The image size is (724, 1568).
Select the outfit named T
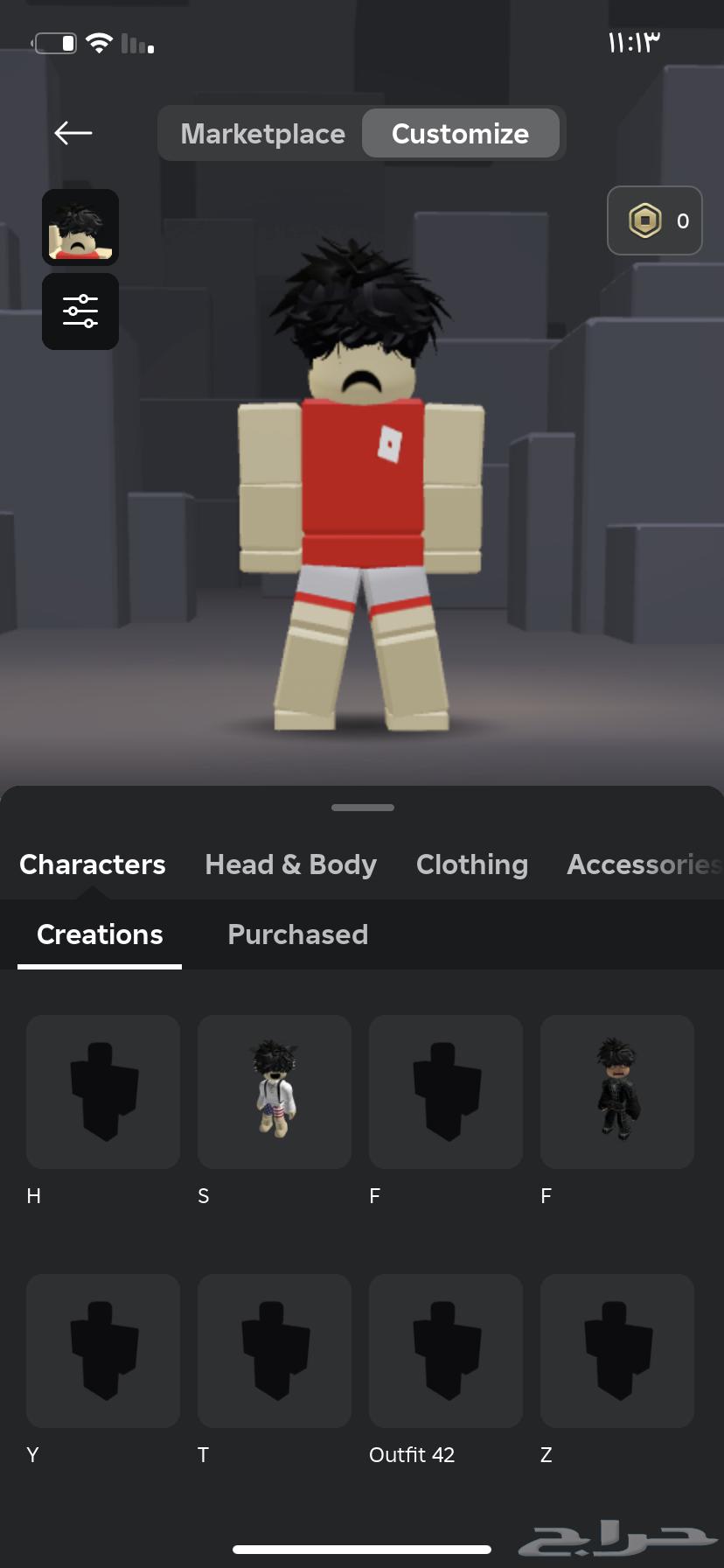pyautogui.click(x=275, y=1351)
